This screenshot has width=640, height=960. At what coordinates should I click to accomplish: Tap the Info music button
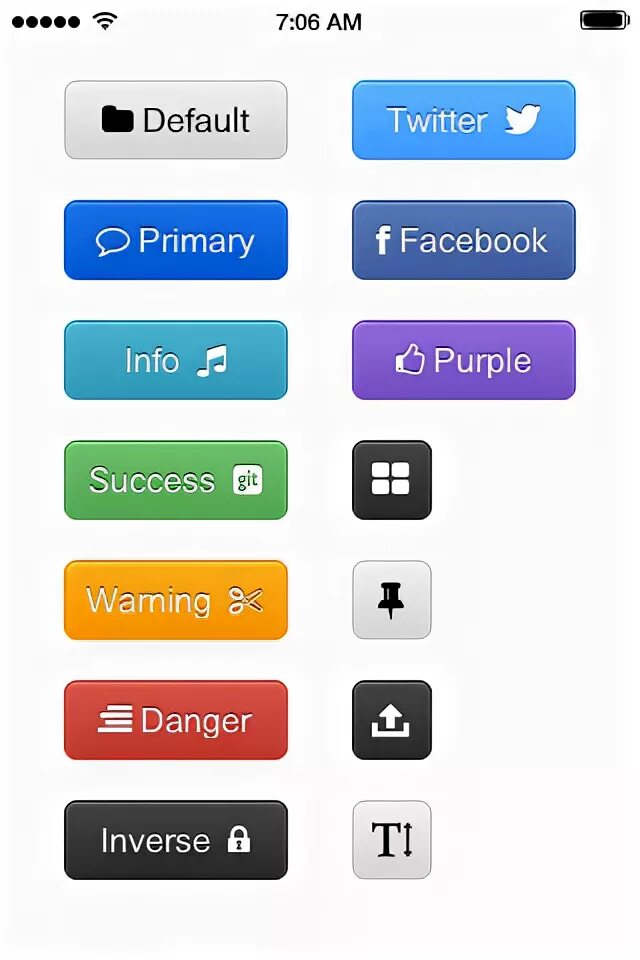(176, 360)
